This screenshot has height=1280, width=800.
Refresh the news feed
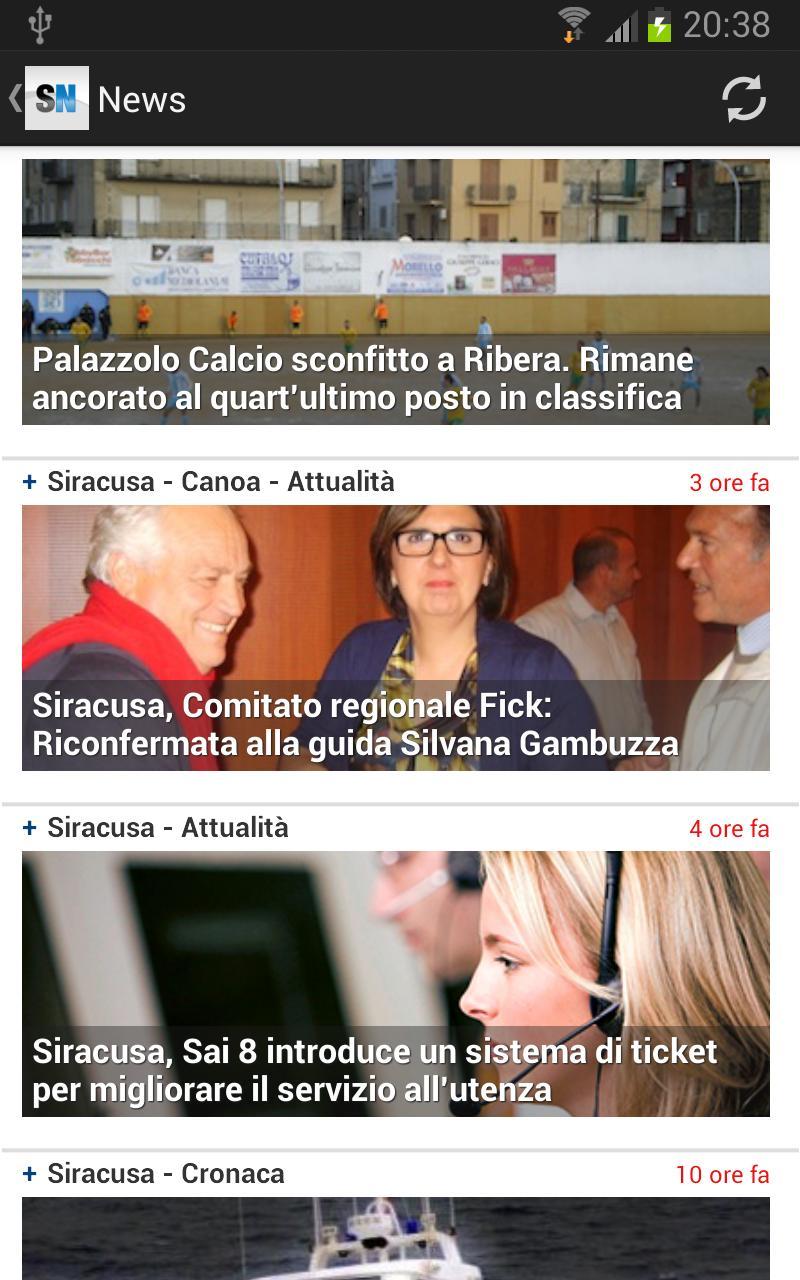(743, 99)
